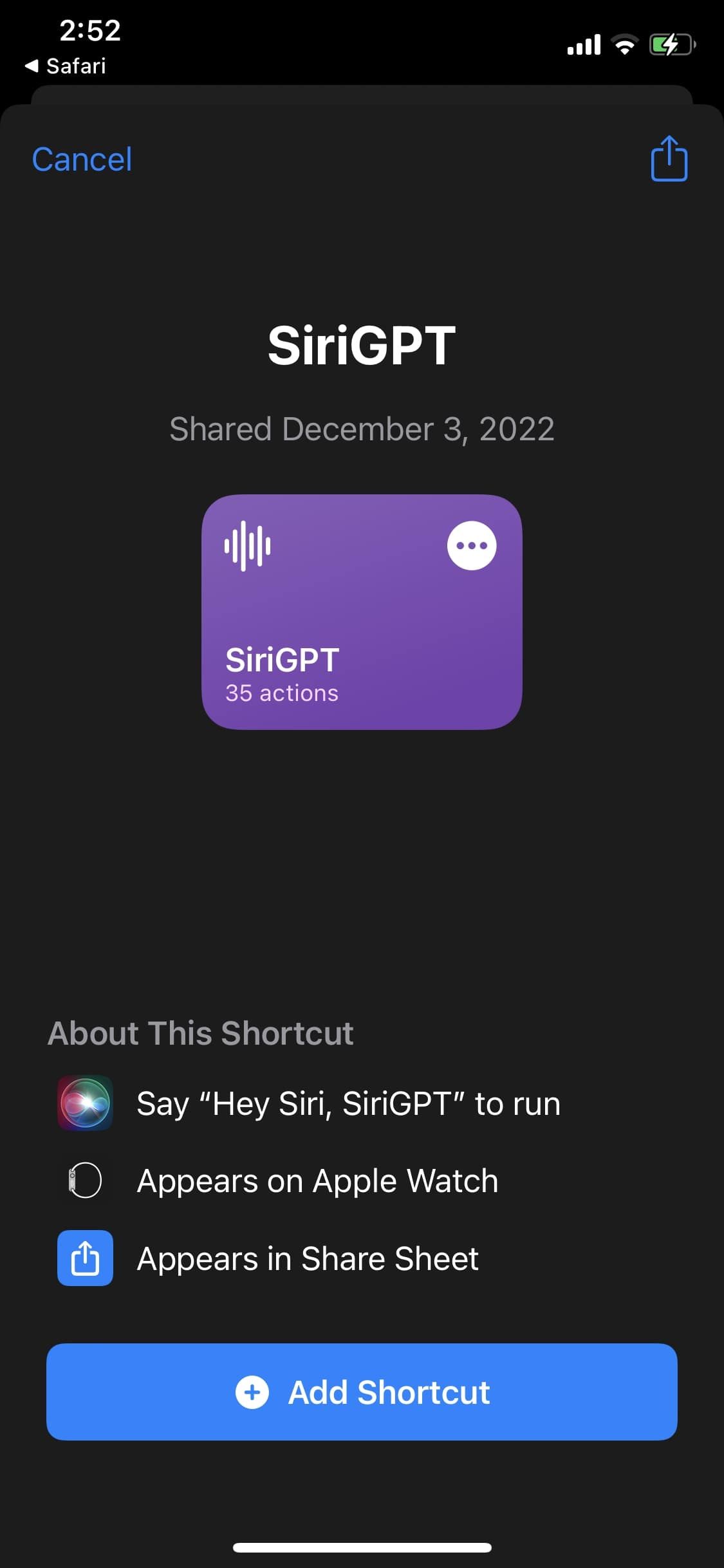Tap the 35 actions label on the card
This screenshot has height=1568, width=724.
(x=281, y=693)
